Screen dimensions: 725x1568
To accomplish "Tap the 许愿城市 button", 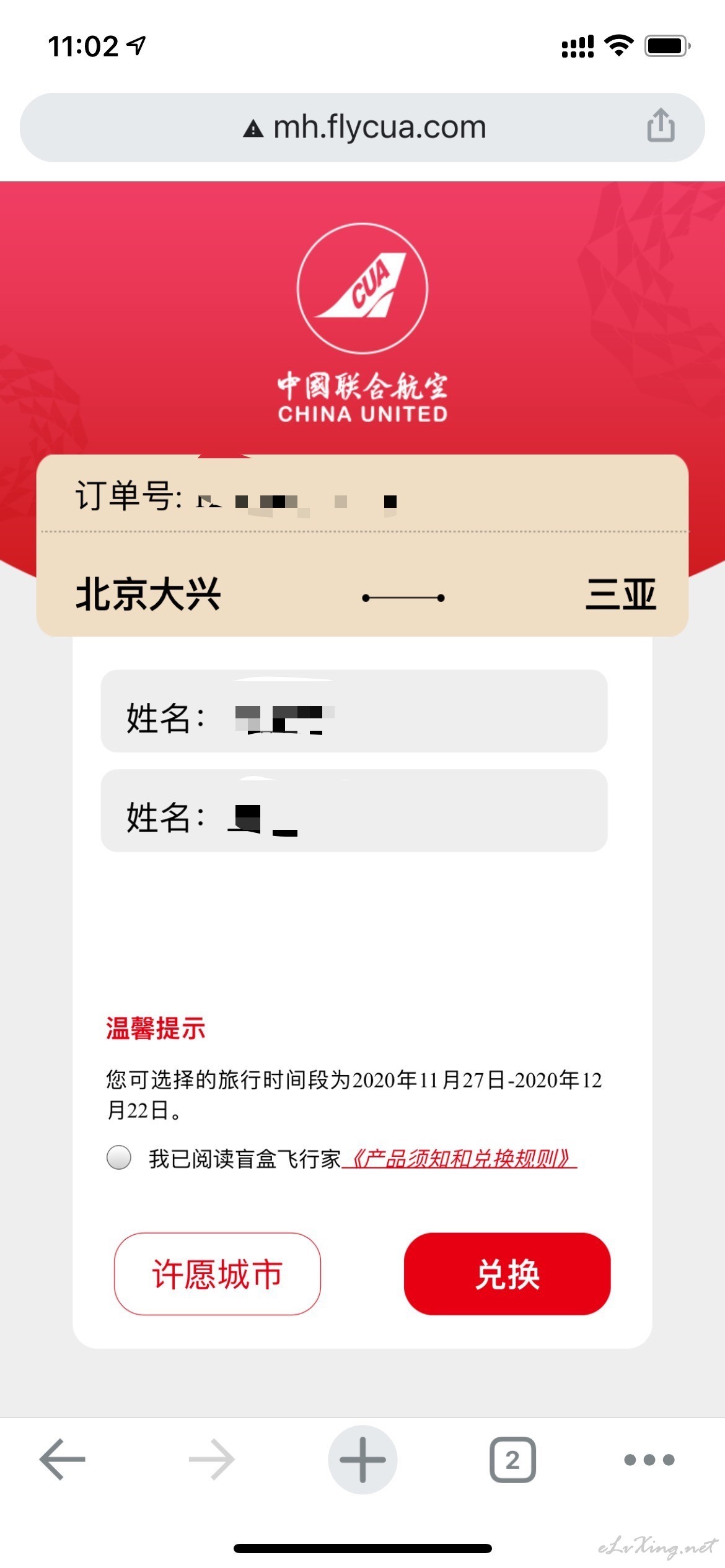I will [x=217, y=1273].
